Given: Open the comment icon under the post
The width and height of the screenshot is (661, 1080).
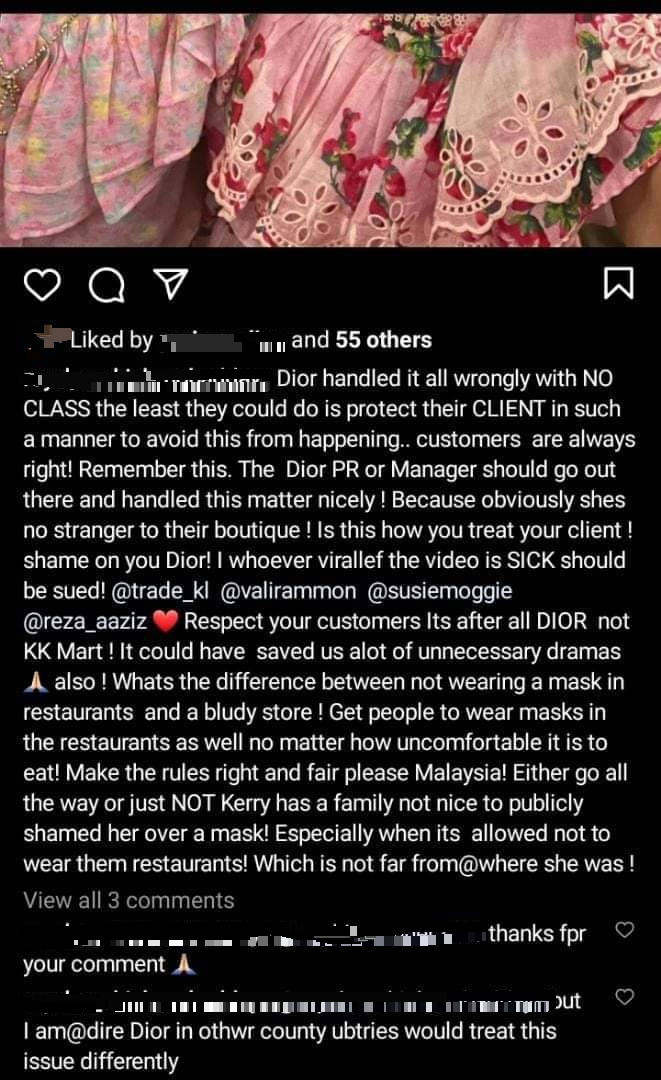Looking at the screenshot, I should point(105,285).
